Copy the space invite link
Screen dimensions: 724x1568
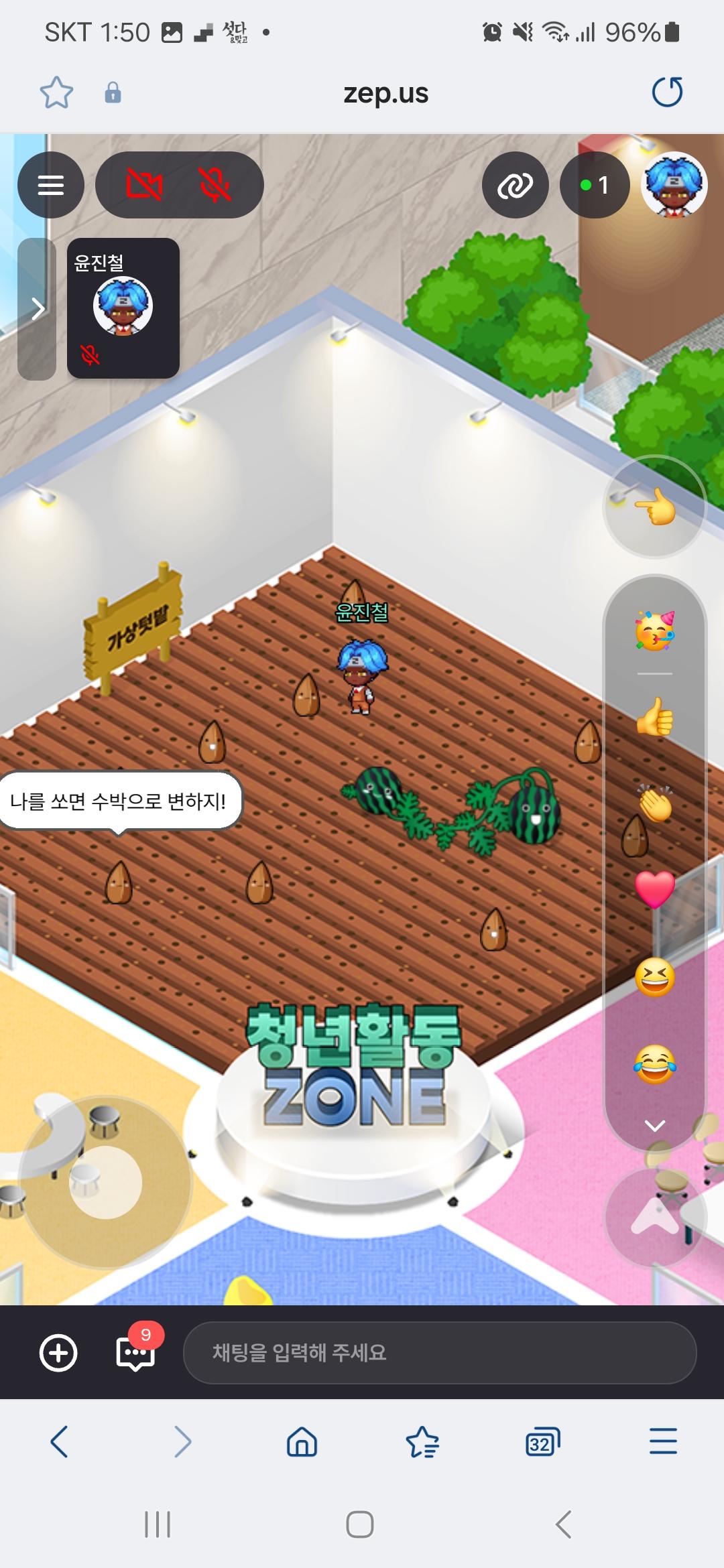(515, 185)
